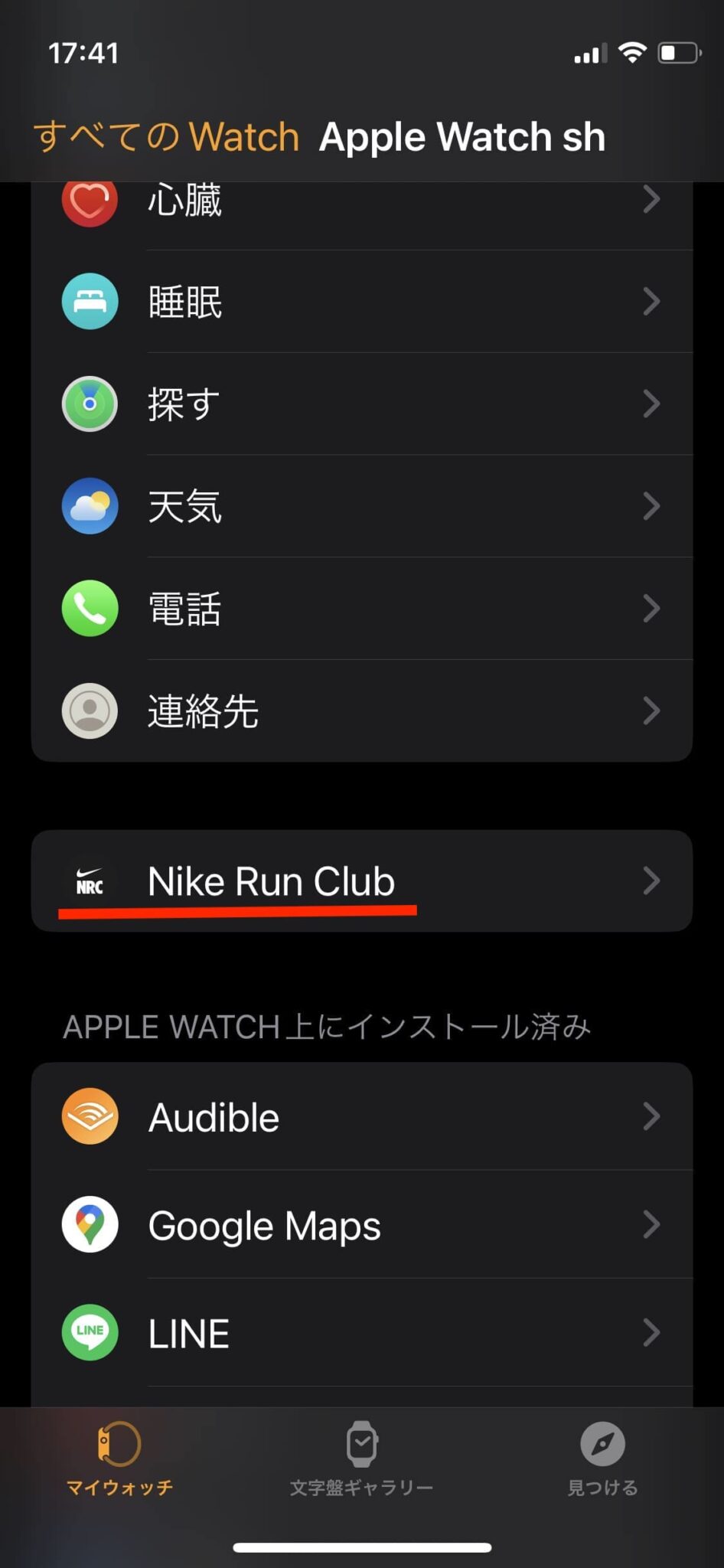Switch to the 文字盤ギャラリー tab

361,1462
